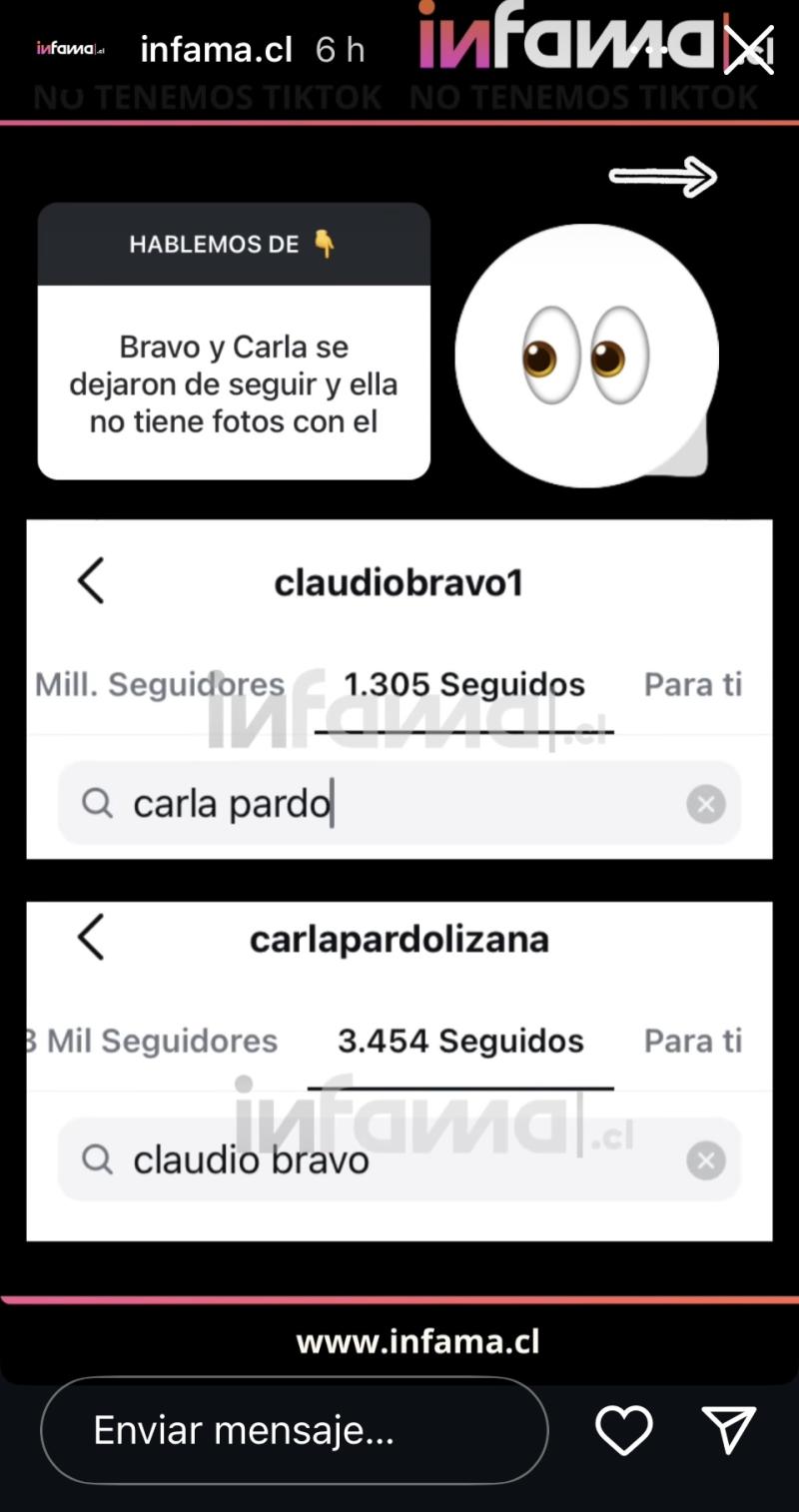Select the 1.305 Seguidos tab
This screenshot has height=1512, width=799.
464,683
